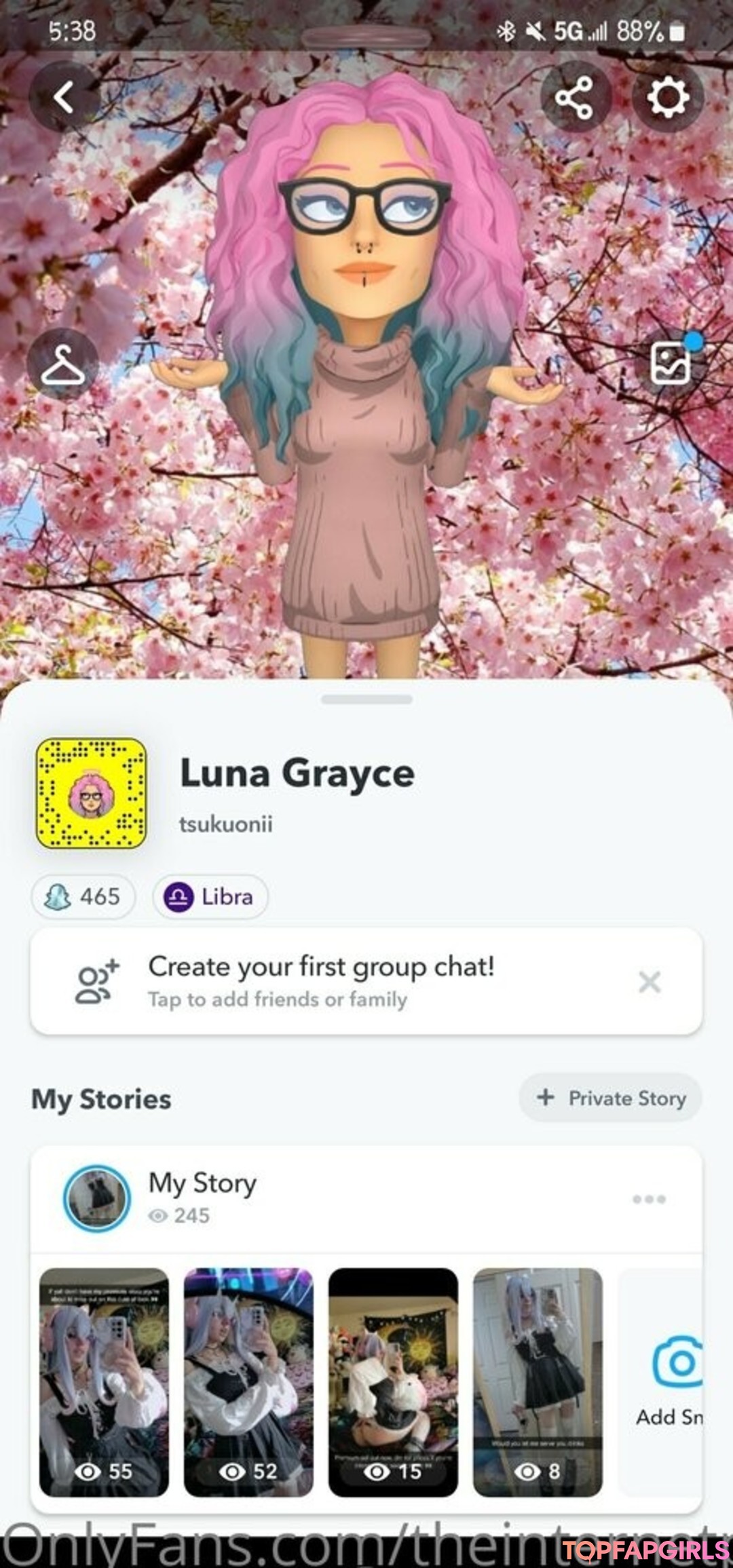The width and height of the screenshot is (733, 1568).
Task: View the 465 Snap score chip
Action: pyautogui.click(x=83, y=897)
